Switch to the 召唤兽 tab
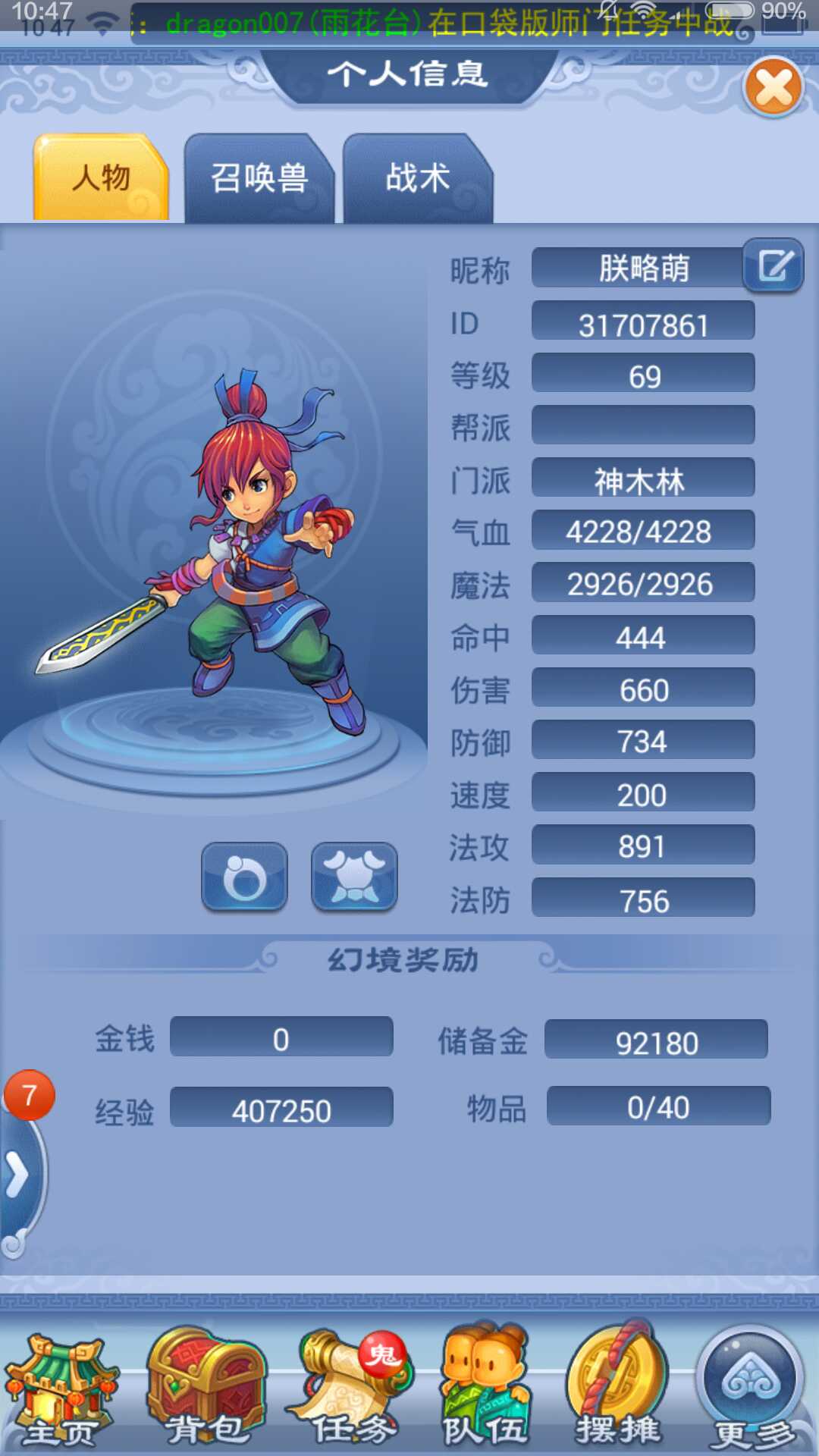This screenshot has height=1456, width=819. click(259, 179)
